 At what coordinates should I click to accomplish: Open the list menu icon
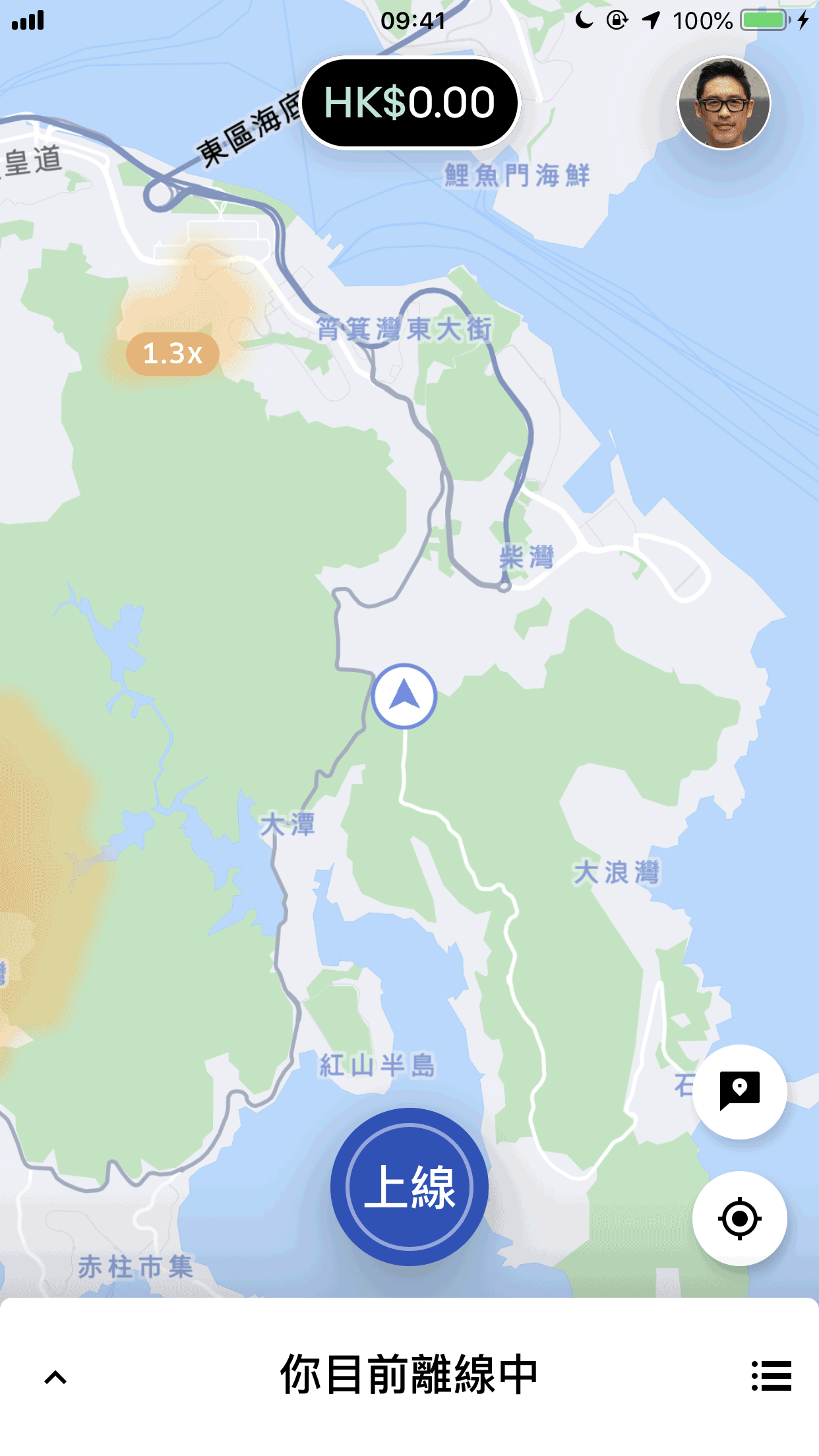coord(771,1376)
